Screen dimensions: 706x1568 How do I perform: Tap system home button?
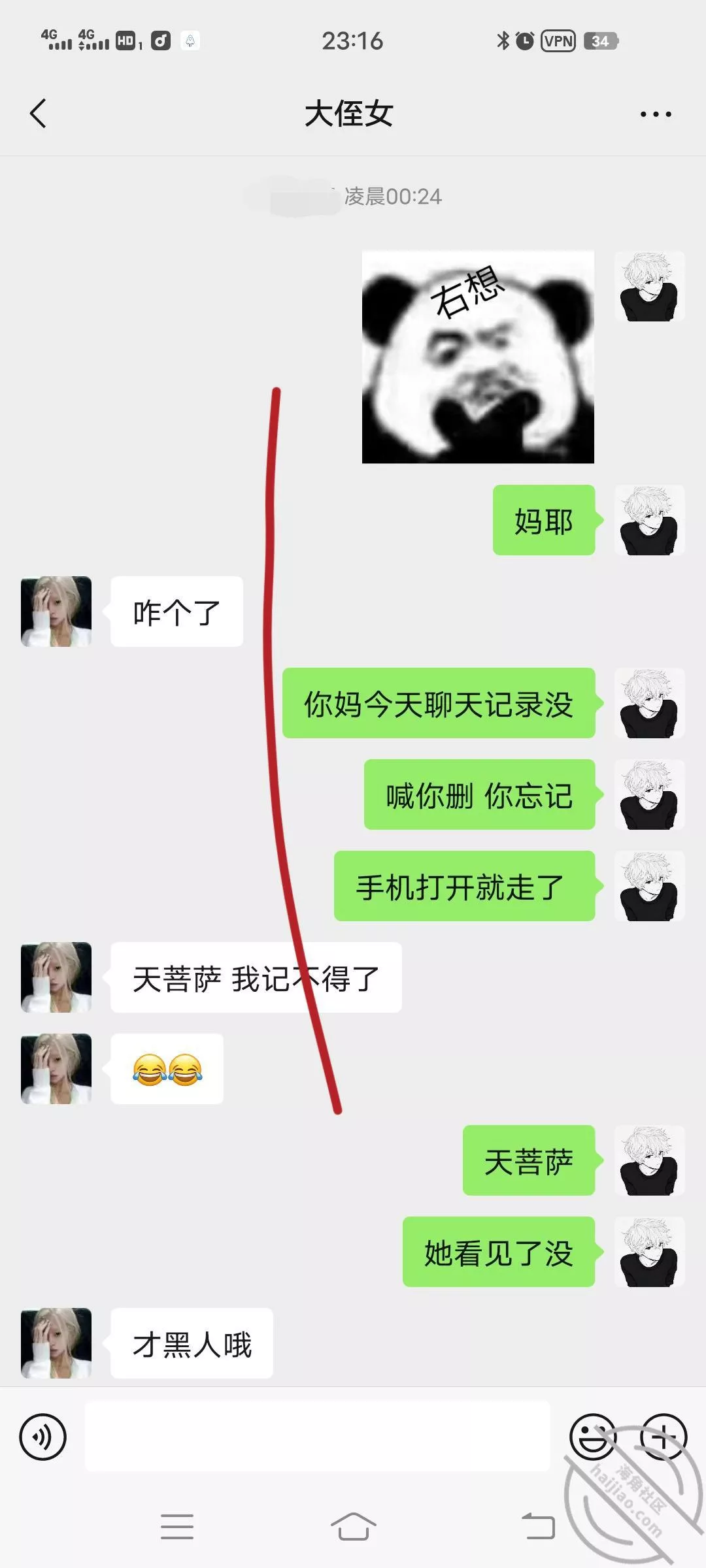point(353,1527)
